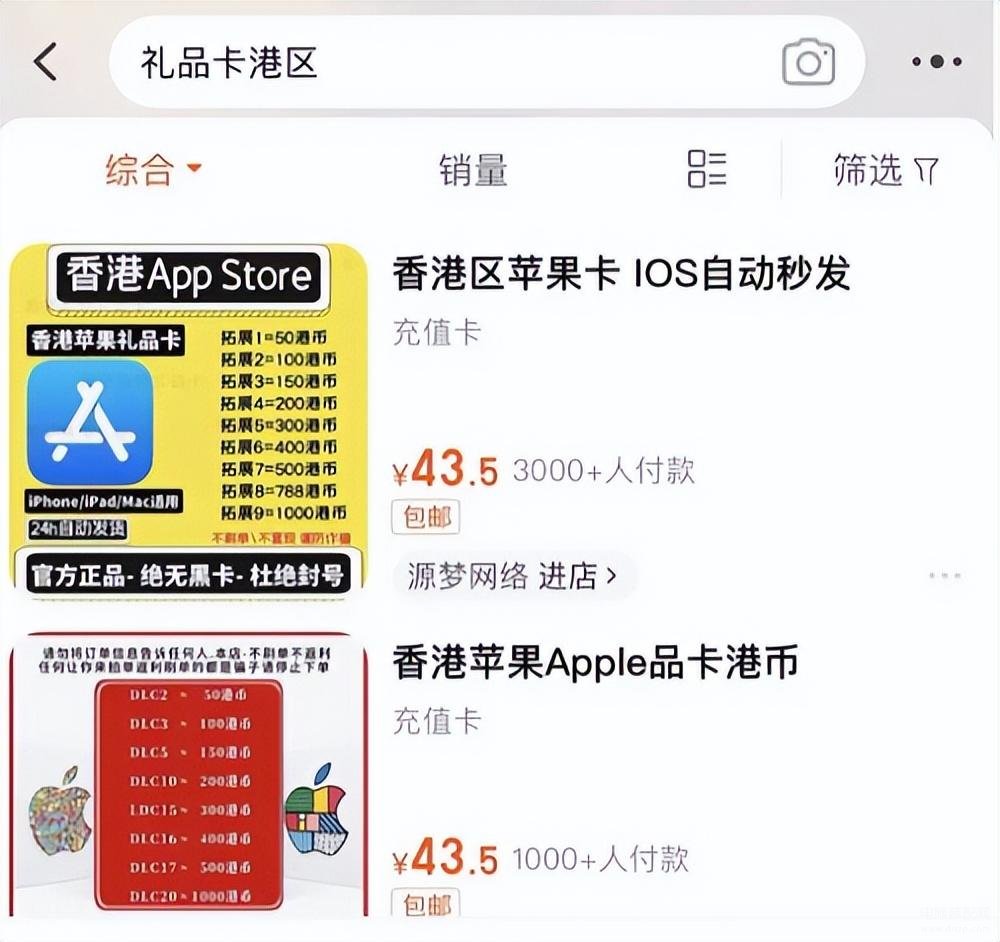
Task: Switch the list/grid layout view
Action: point(707,169)
